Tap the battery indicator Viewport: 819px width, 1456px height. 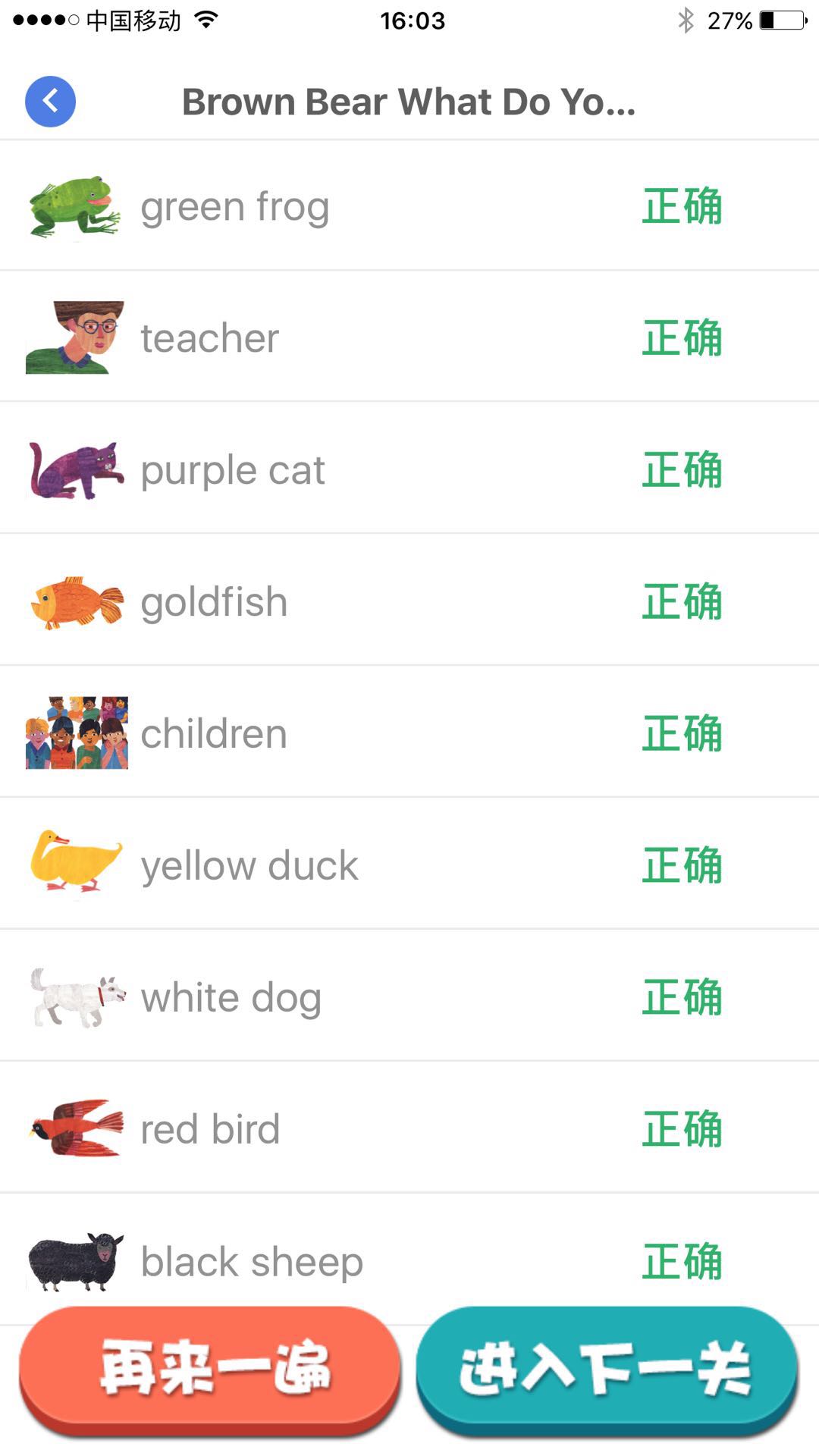[x=781, y=20]
